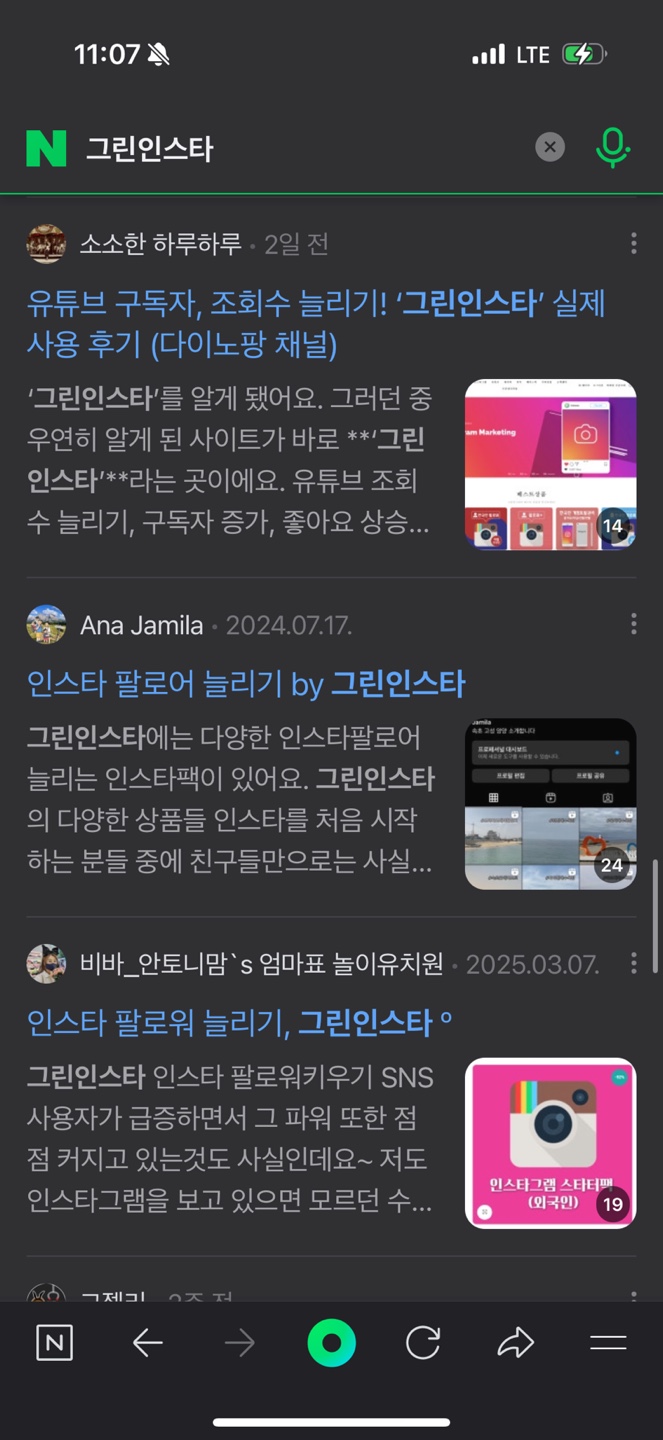Viewport: 663px width, 1440px height.
Task: View the thumbnail showing 24 photos
Action: [550, 803]
